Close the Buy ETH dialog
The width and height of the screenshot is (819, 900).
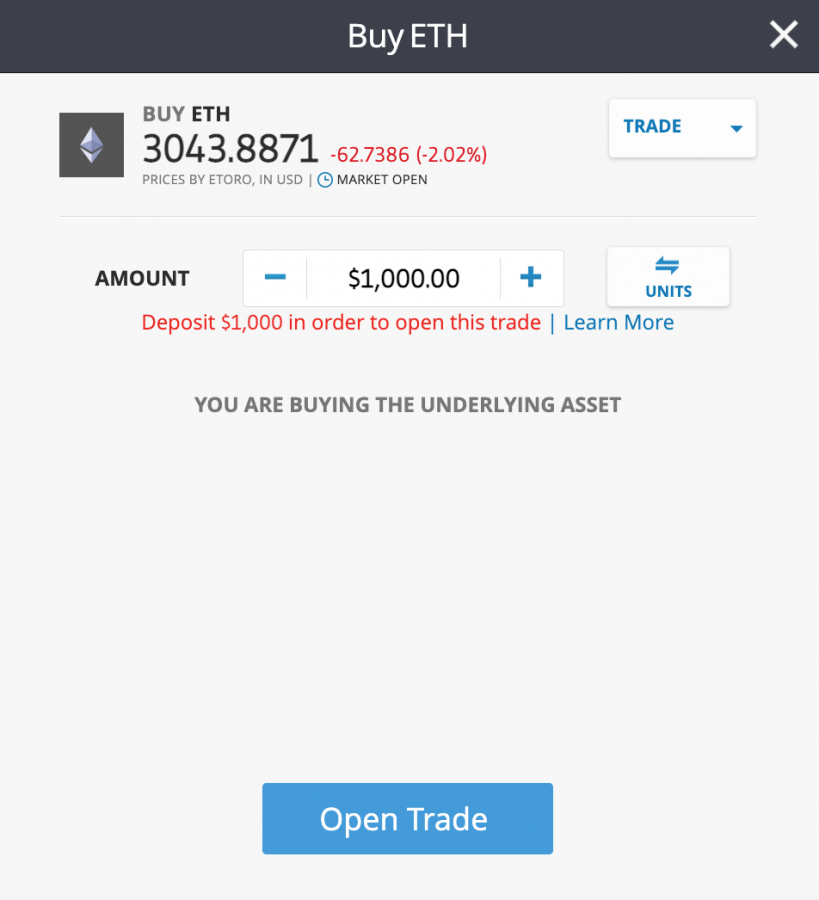coord(783,36)
